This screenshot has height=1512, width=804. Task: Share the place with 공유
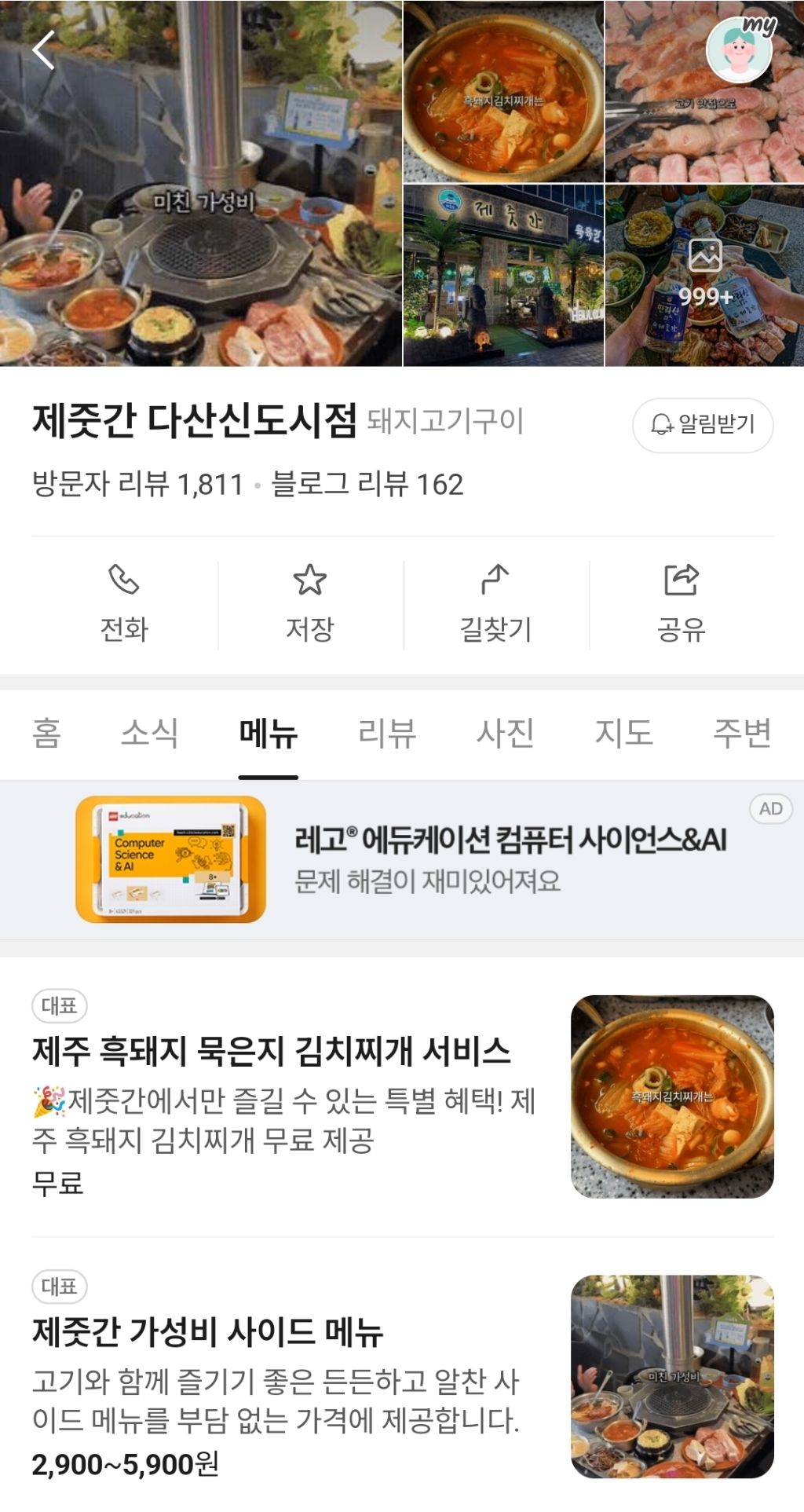(x=681, y=605)
